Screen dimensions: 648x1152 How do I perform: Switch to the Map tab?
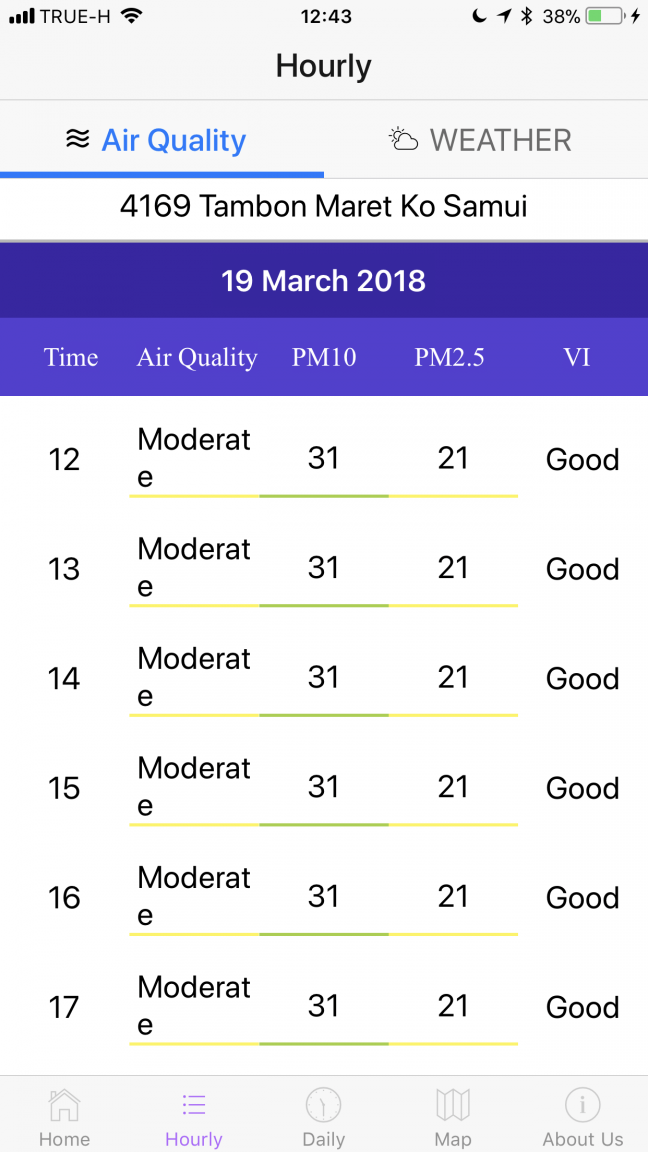coord(453,1116)
